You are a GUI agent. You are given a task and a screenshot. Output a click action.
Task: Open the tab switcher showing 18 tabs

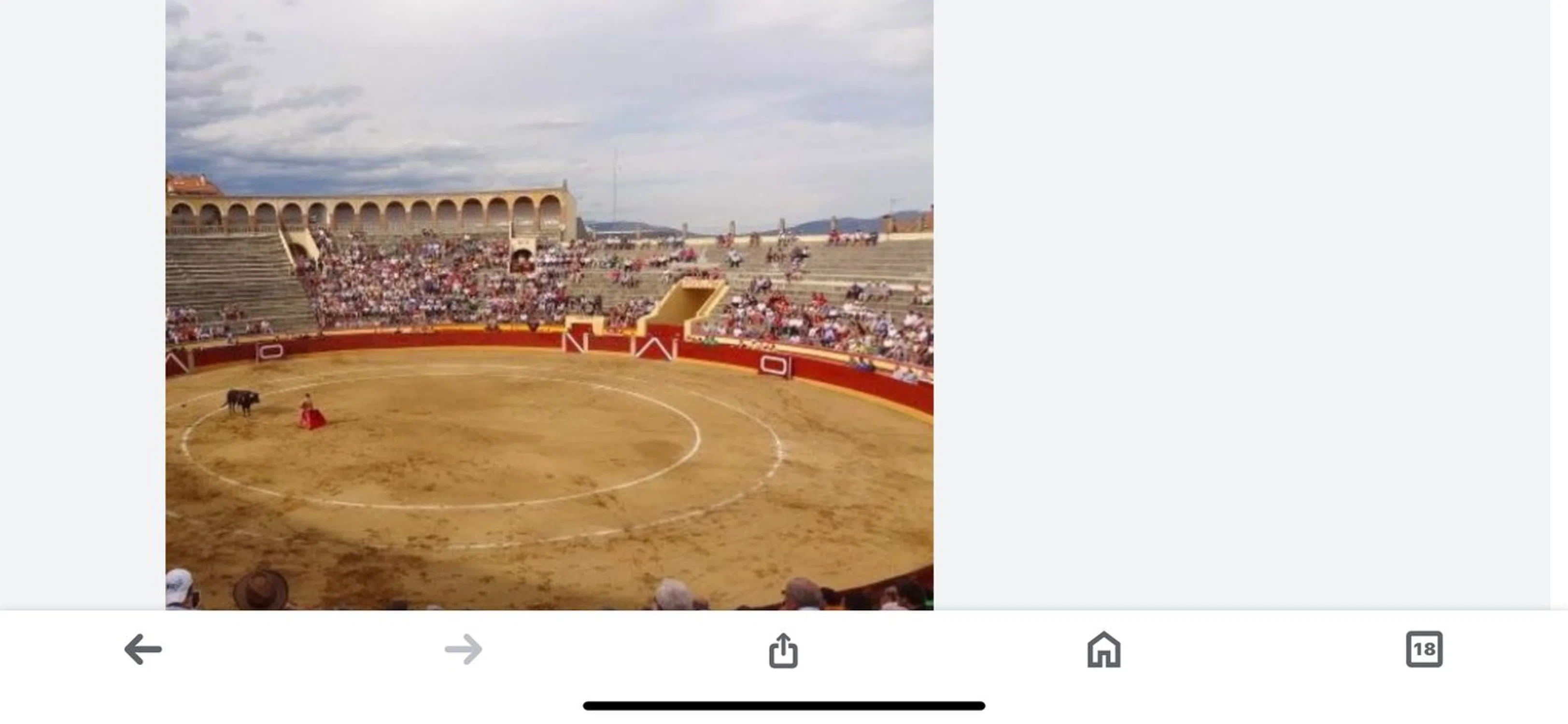click(x=1424, y=649)
